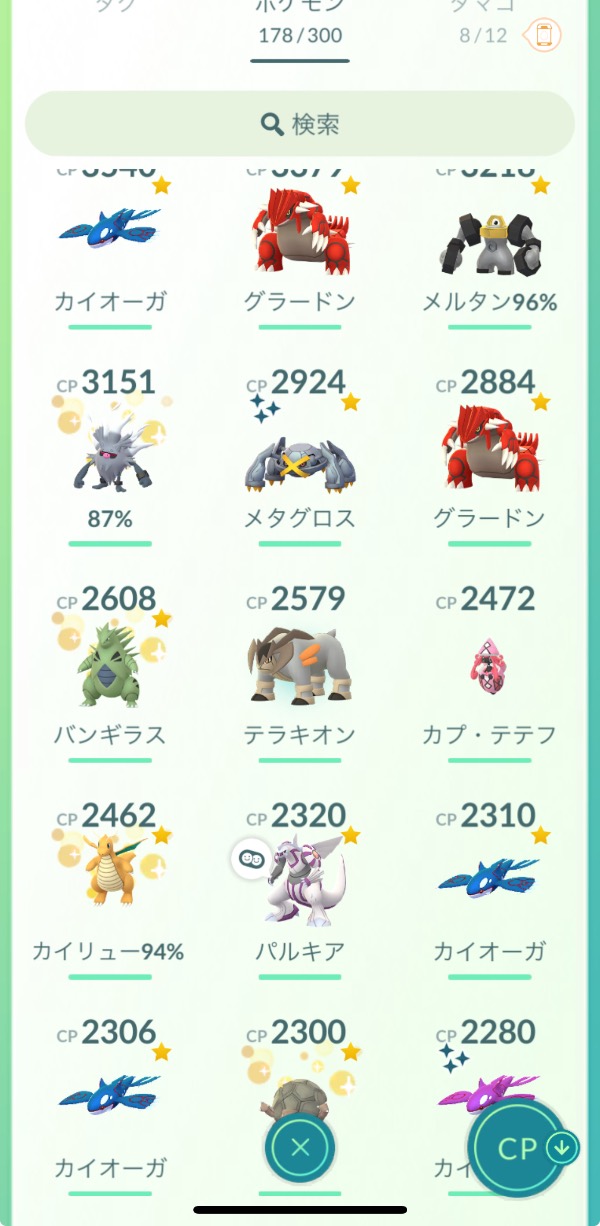Open カイオーガ with CP 2306
Screen dimensions: 600x1226
(110, 1100)
